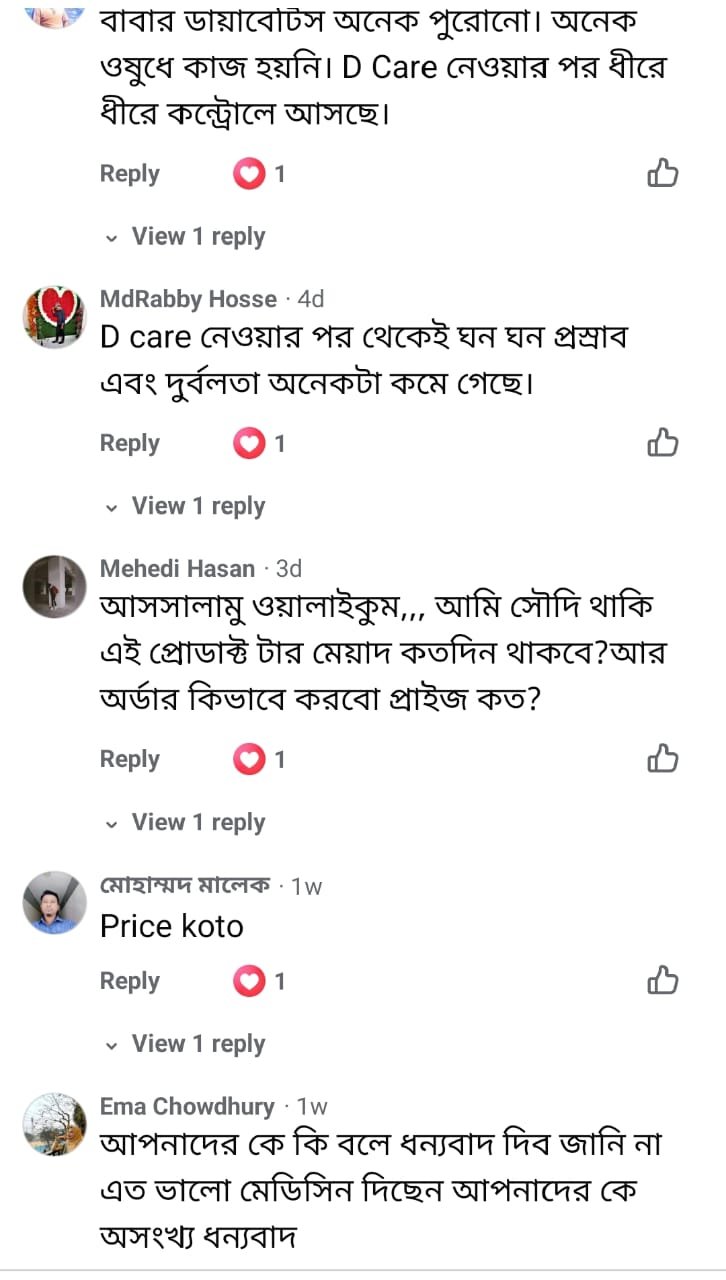Open MdRabby Hosse's profile picture
The image size is (726, 1280).
pyautogui.click(x=55, y=316)
